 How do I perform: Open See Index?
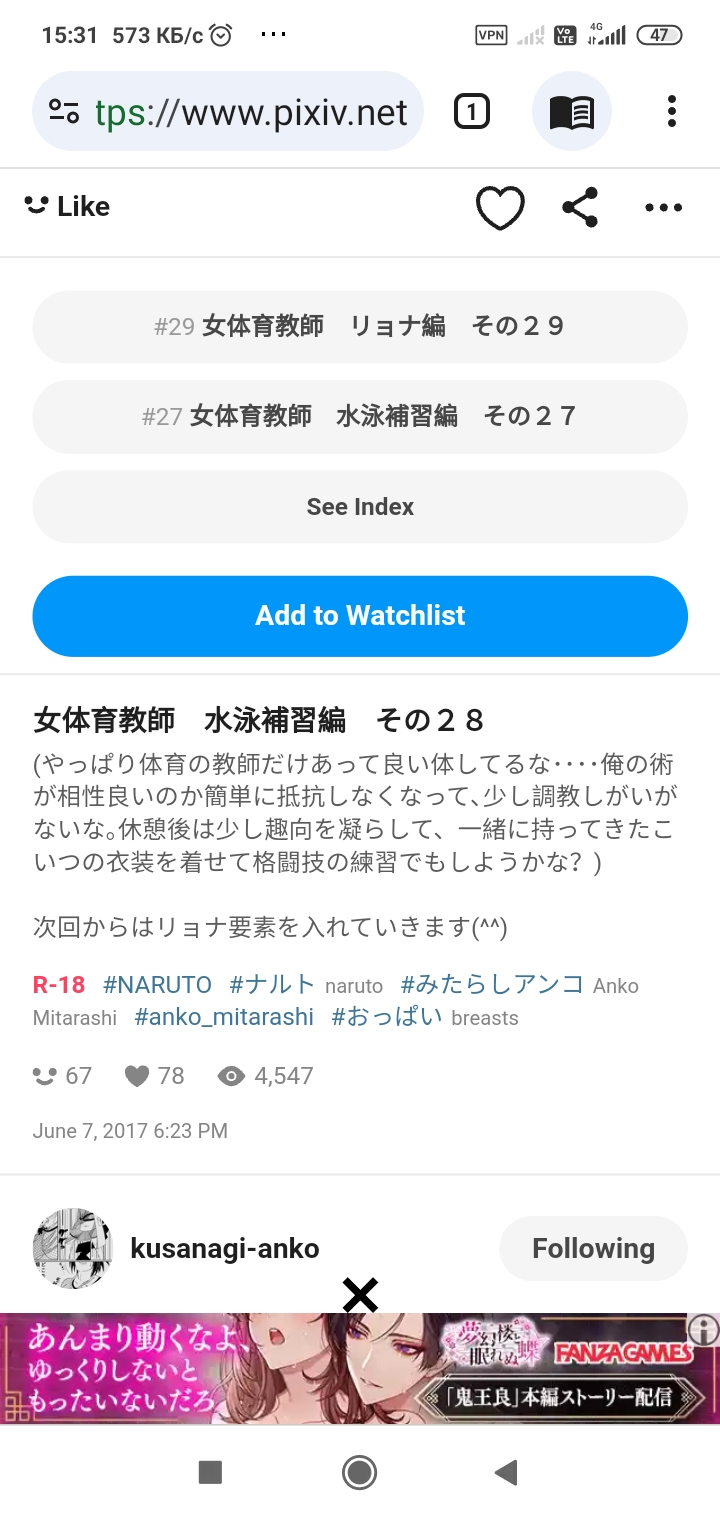tap(360, 507)
